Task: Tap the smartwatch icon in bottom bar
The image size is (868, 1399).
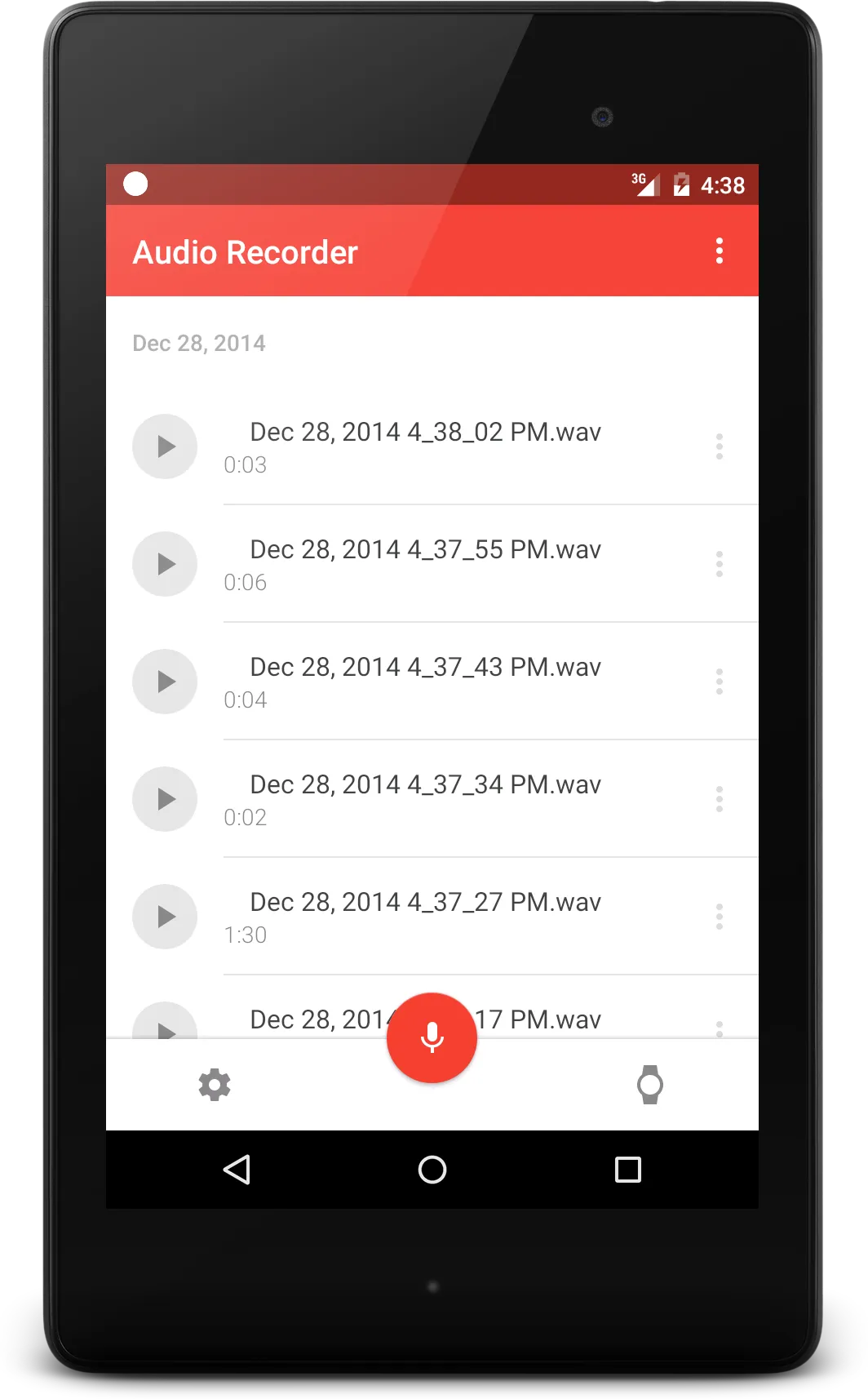Action: point(650,1086)
